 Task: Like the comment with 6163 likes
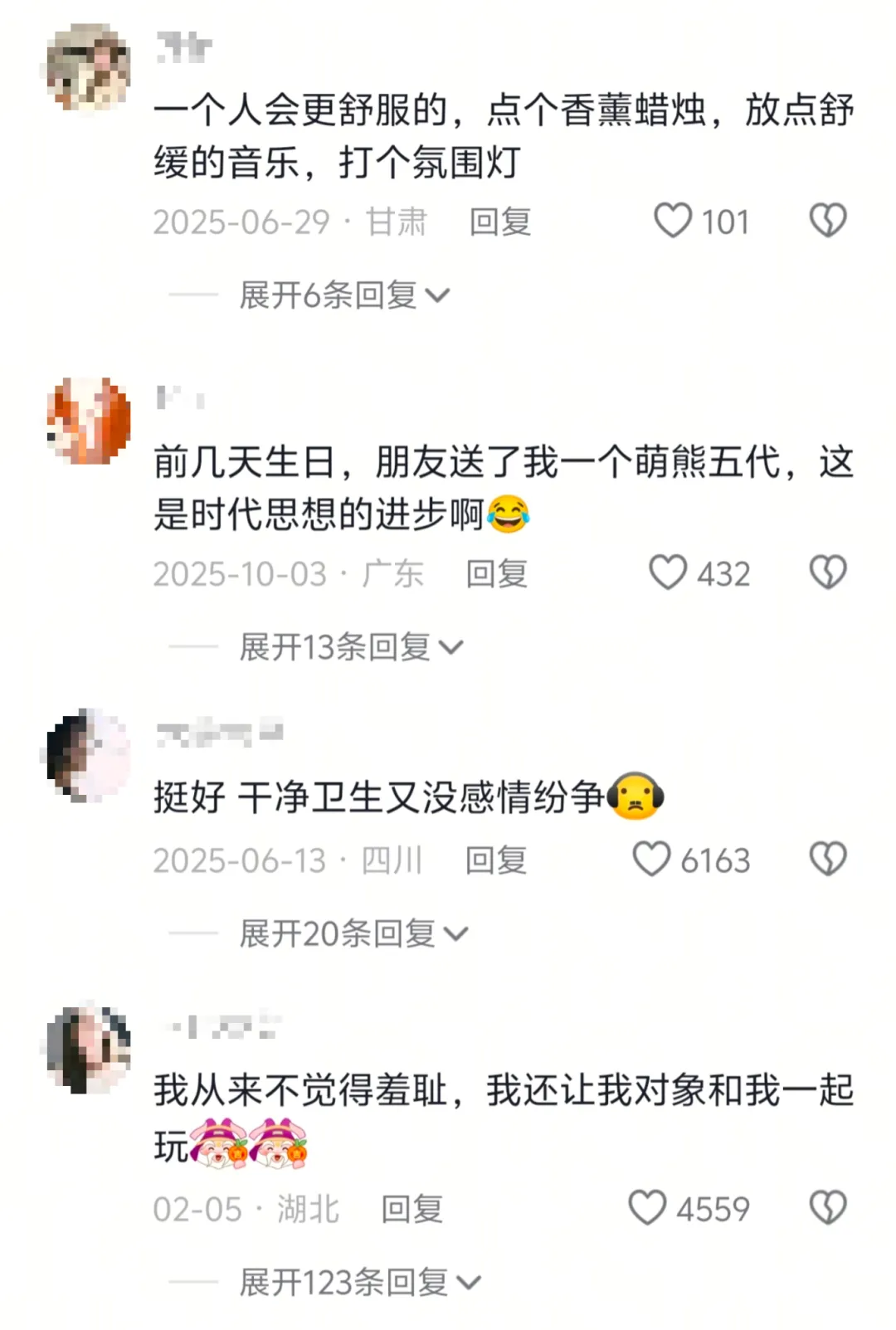(651, 859)
